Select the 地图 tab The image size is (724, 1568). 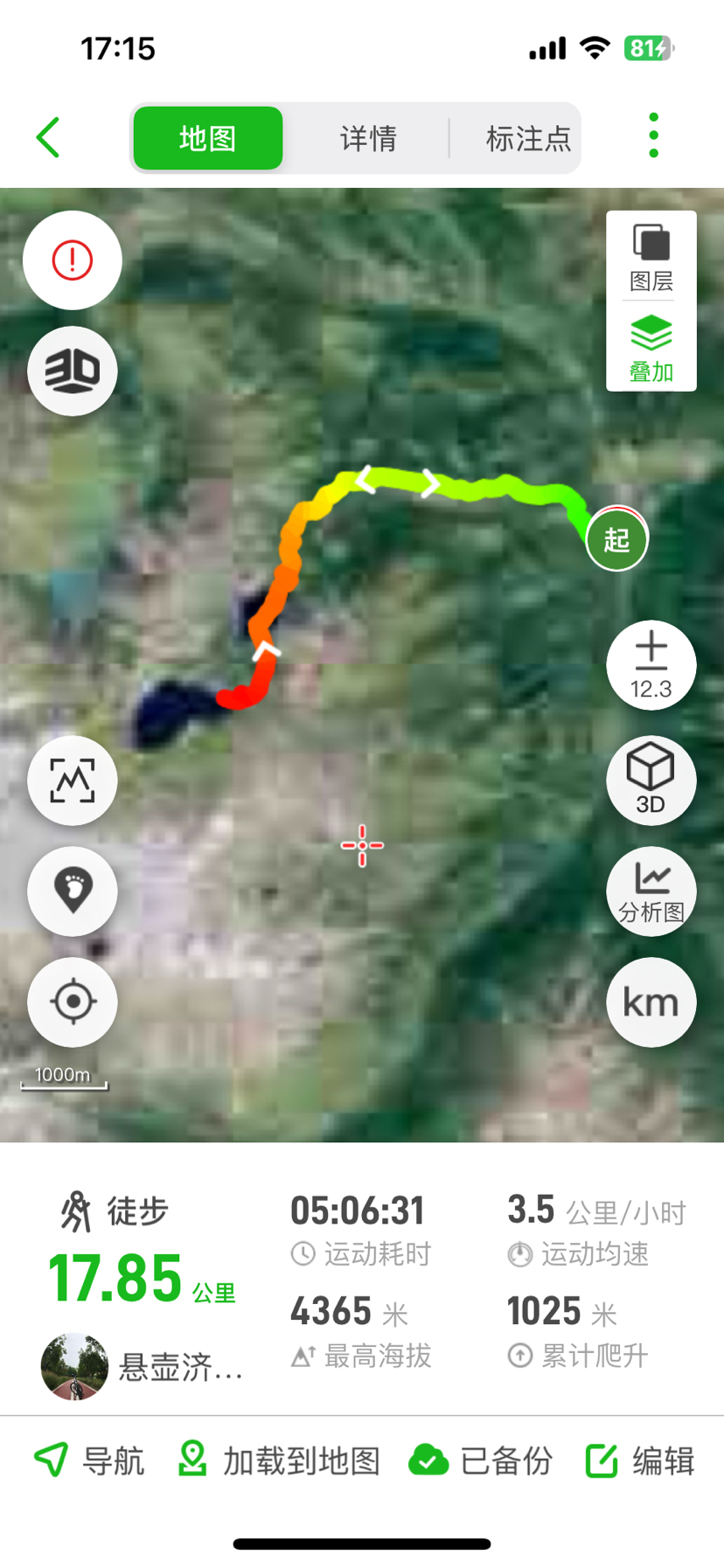[208, 138]
